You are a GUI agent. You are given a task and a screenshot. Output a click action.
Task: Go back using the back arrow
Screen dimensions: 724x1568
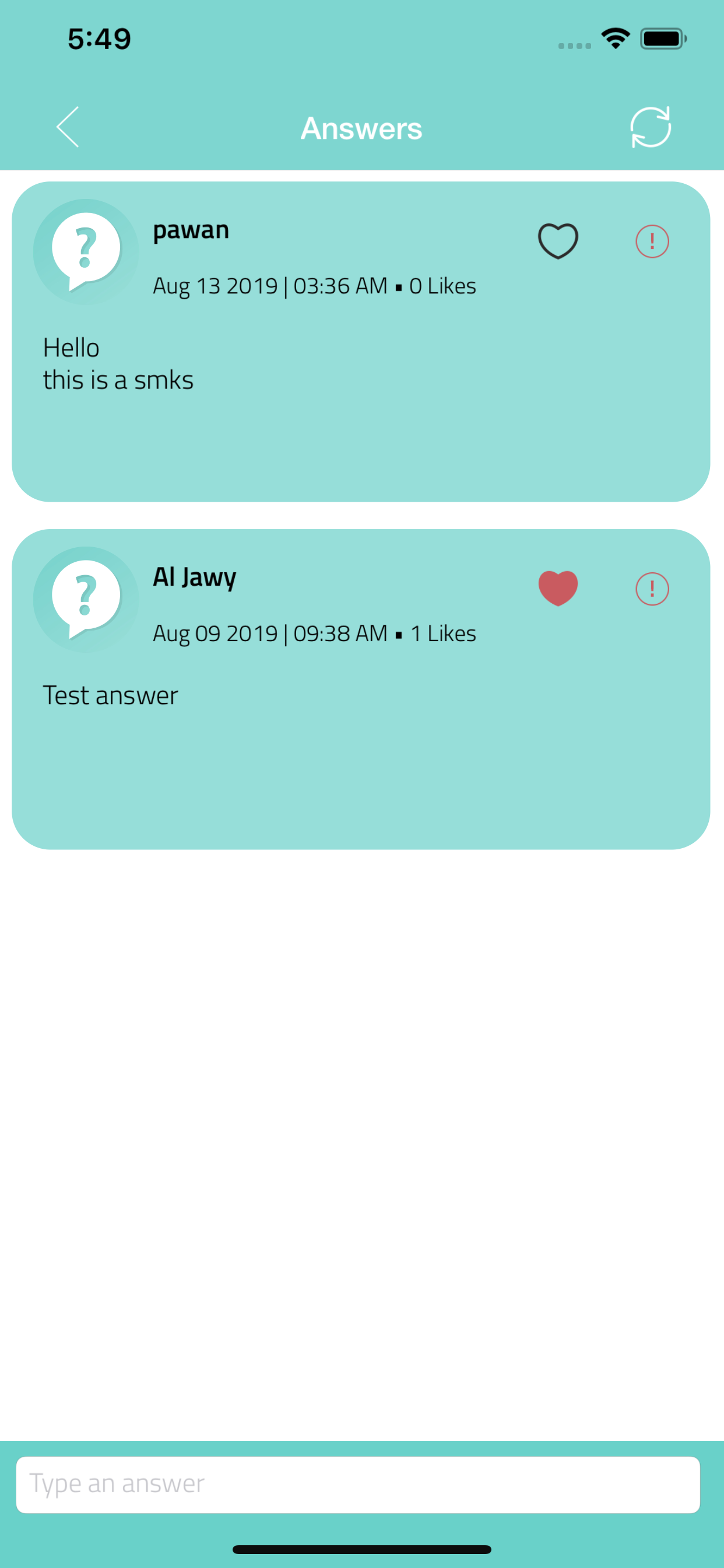[x=67, y=127]
